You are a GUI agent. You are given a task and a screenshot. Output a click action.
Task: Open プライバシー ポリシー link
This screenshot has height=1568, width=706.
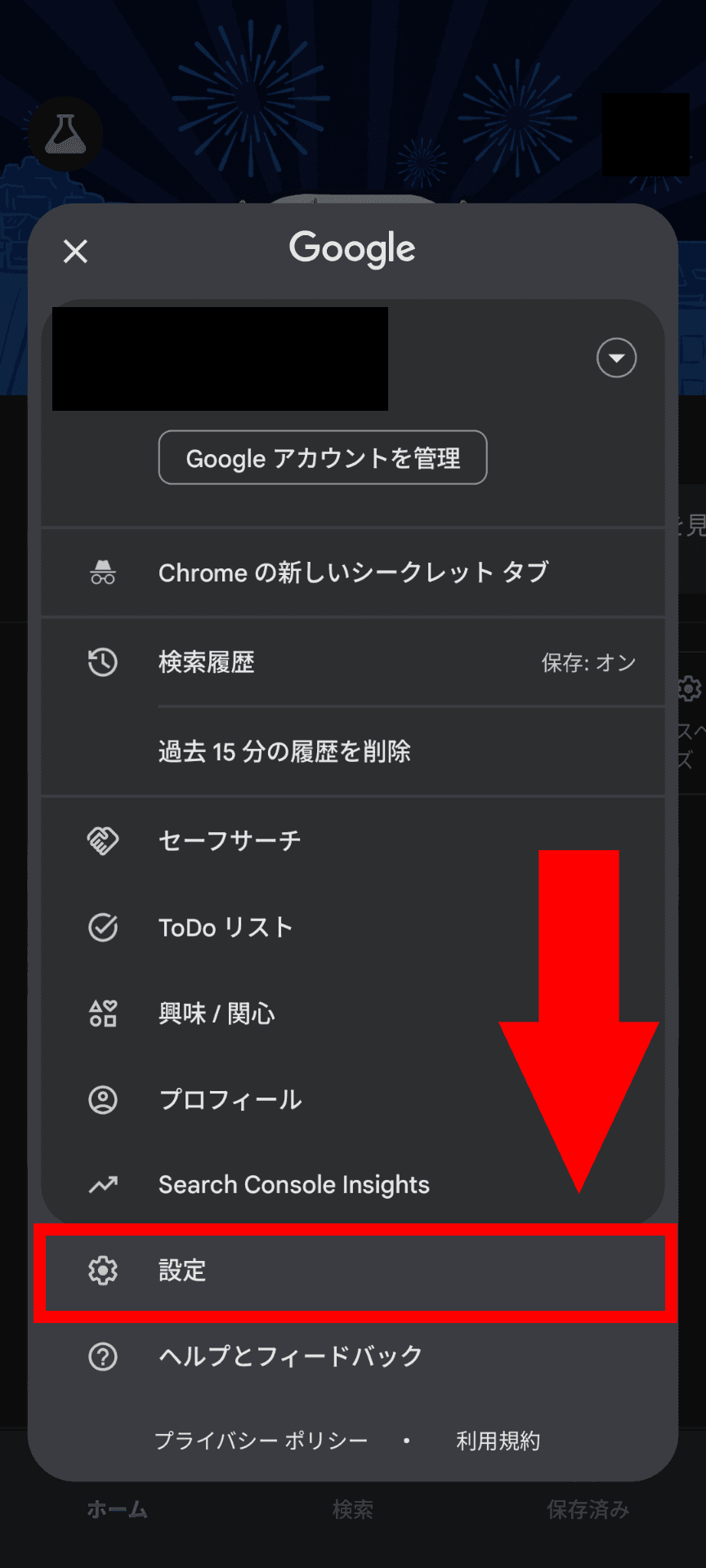tap(261, 1441)
